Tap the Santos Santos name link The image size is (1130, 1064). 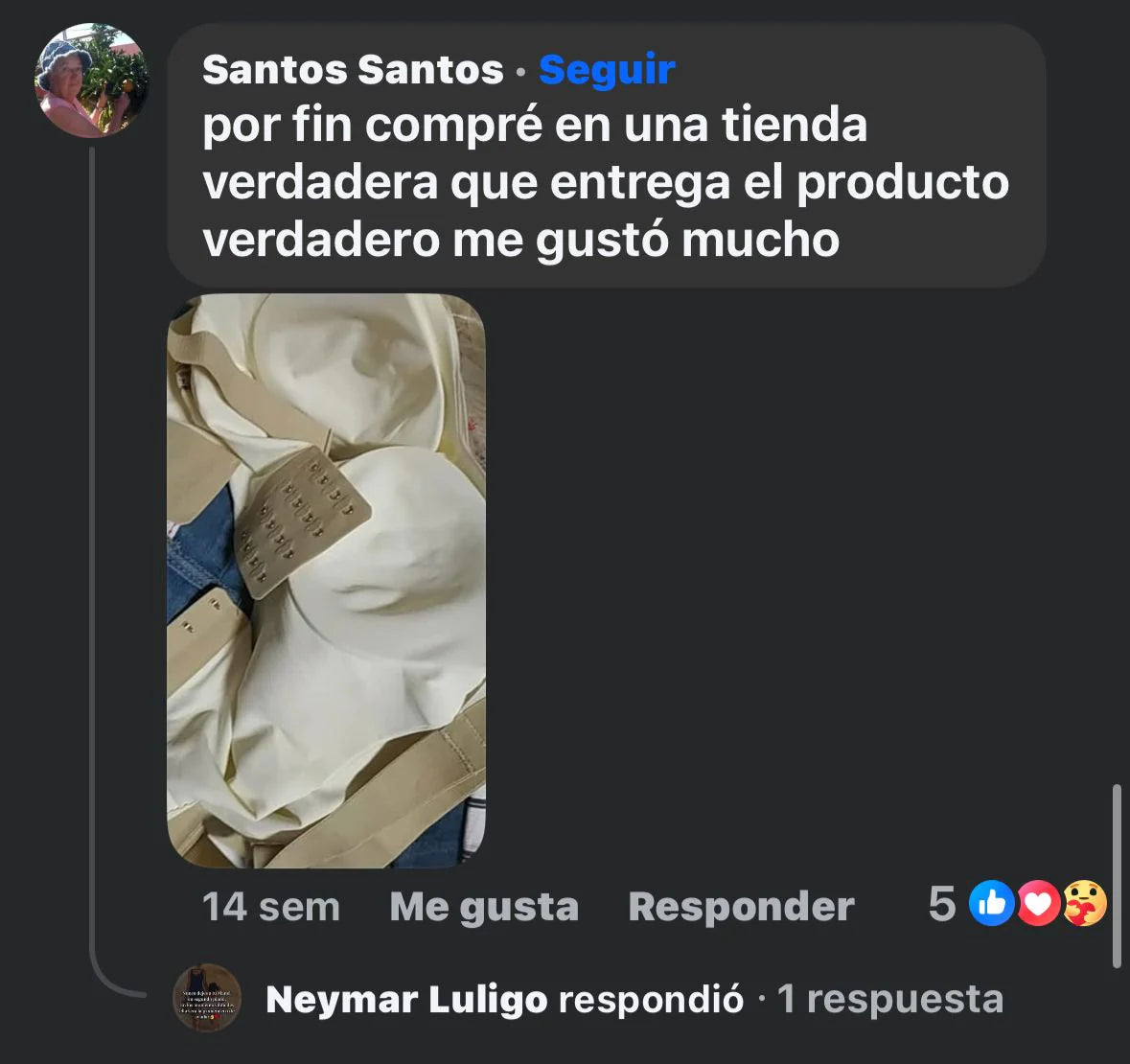[x=353, y=70]
